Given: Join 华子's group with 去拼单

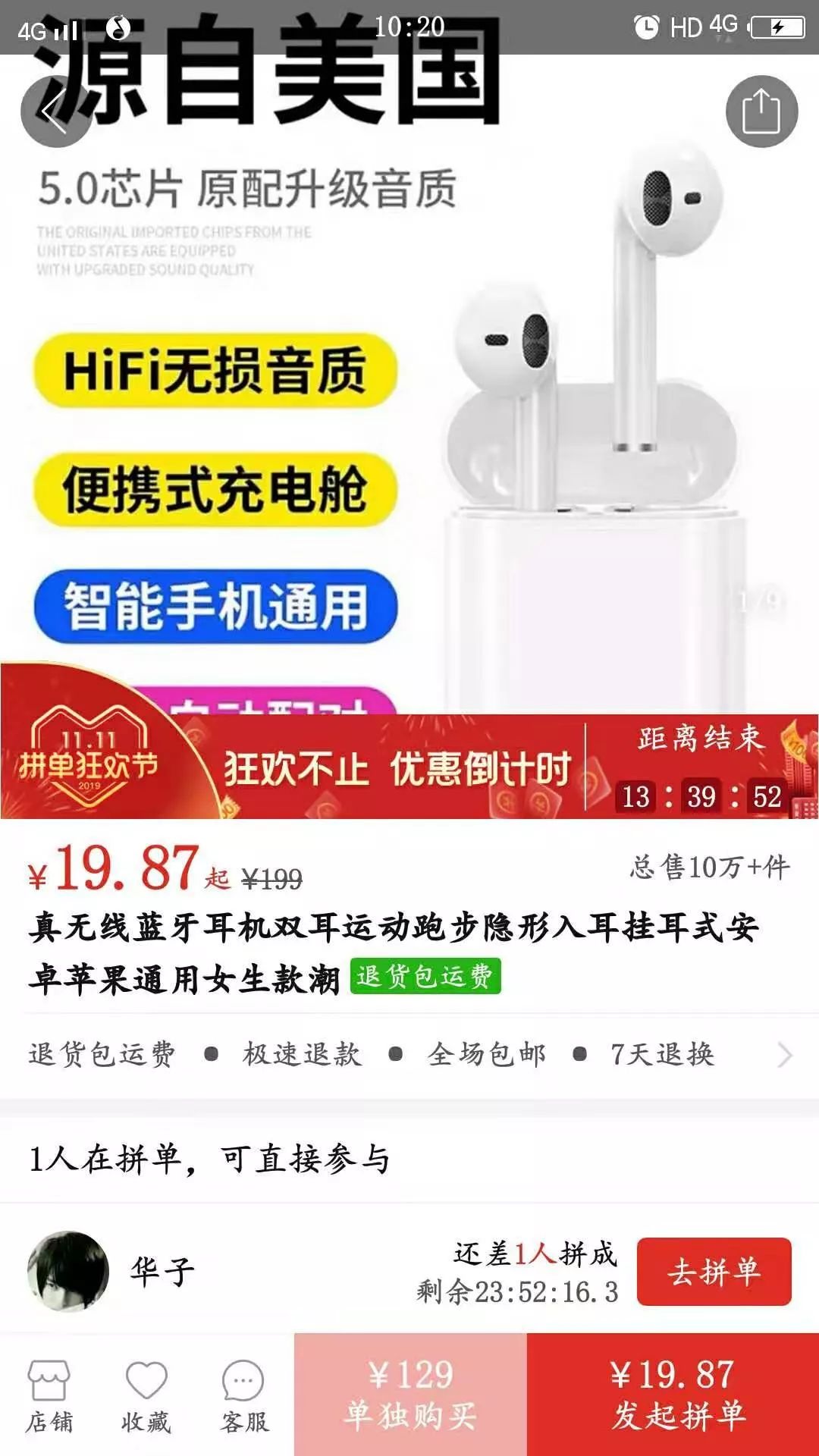Looking at the screenshot, I should coord(714,1272).
